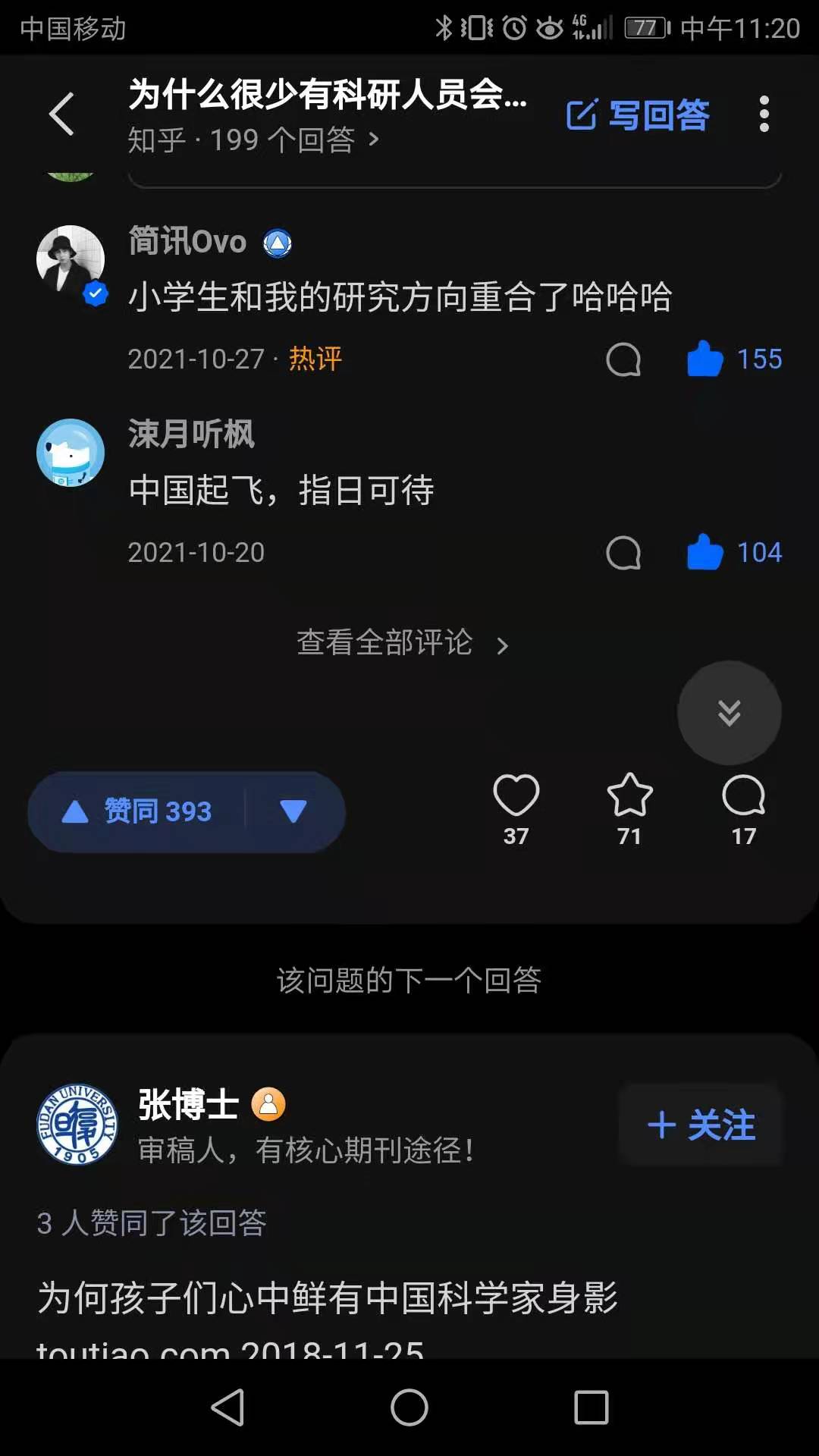Open the answer's 17 comments

pos(743,808)
